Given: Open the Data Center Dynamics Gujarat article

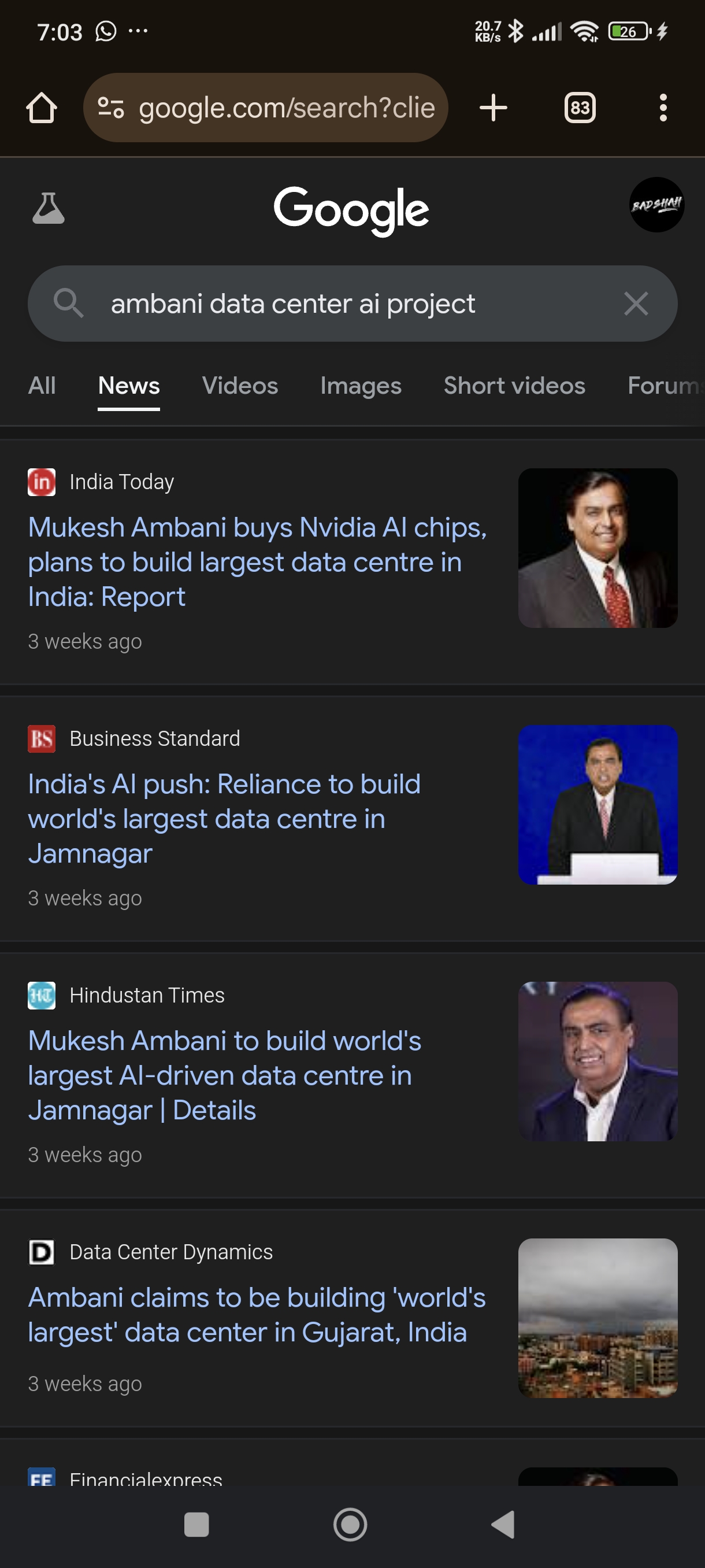Looking at the screenshot, I should (x=256, y=1314).
